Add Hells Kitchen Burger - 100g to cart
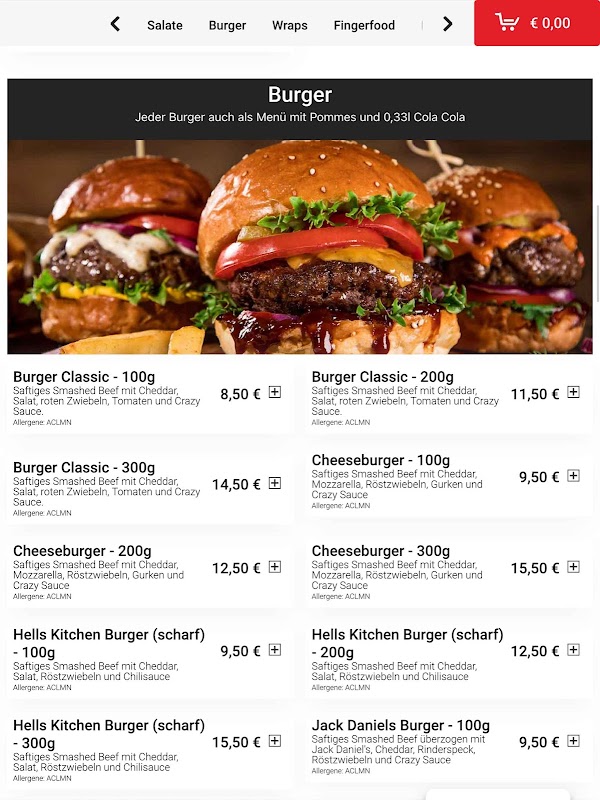 (275, 650)
